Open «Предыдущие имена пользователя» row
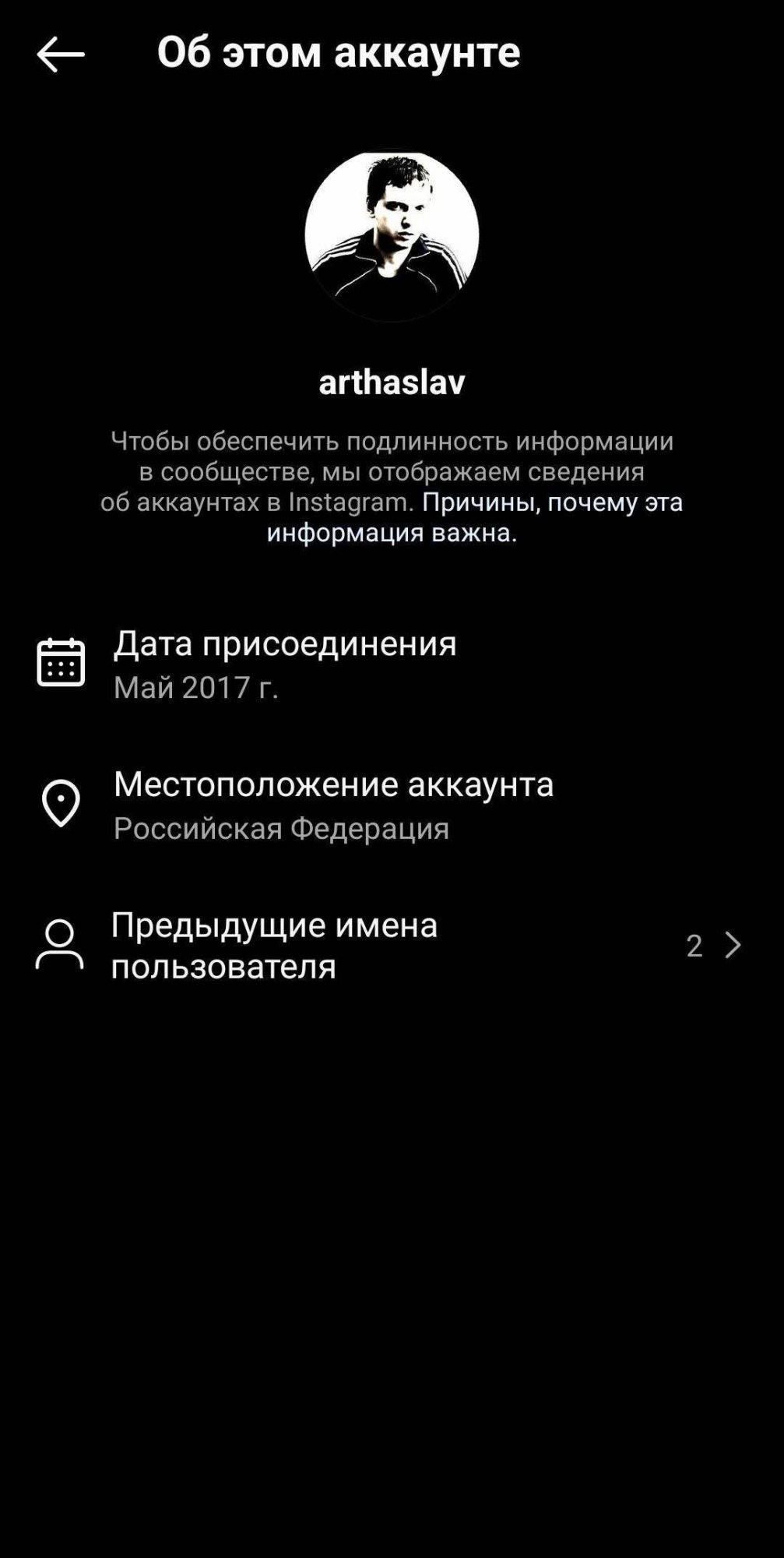784x1558 pixels. [x=389, y=945]
